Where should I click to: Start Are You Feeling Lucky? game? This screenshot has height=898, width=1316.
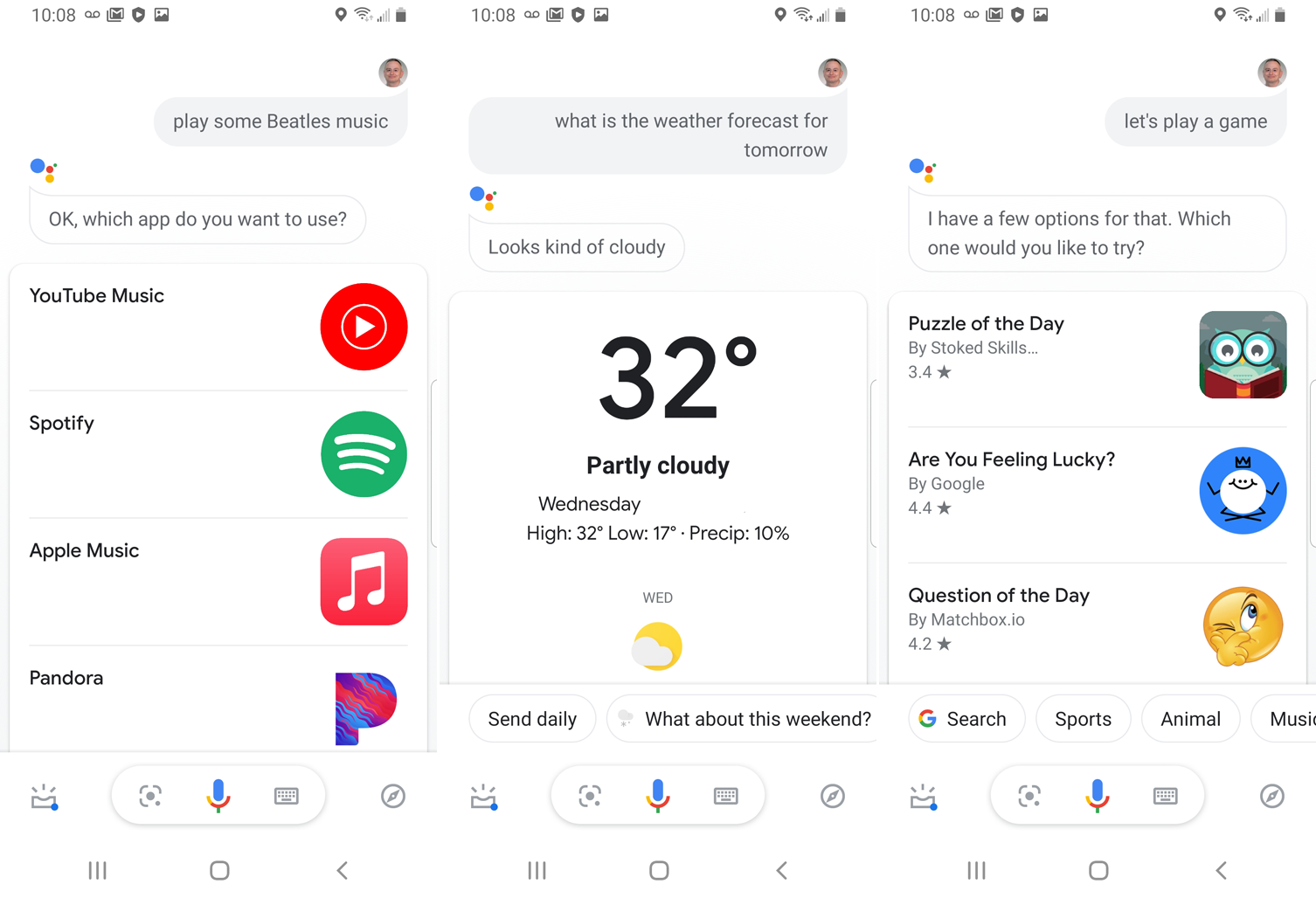[x=1096, y=491]
